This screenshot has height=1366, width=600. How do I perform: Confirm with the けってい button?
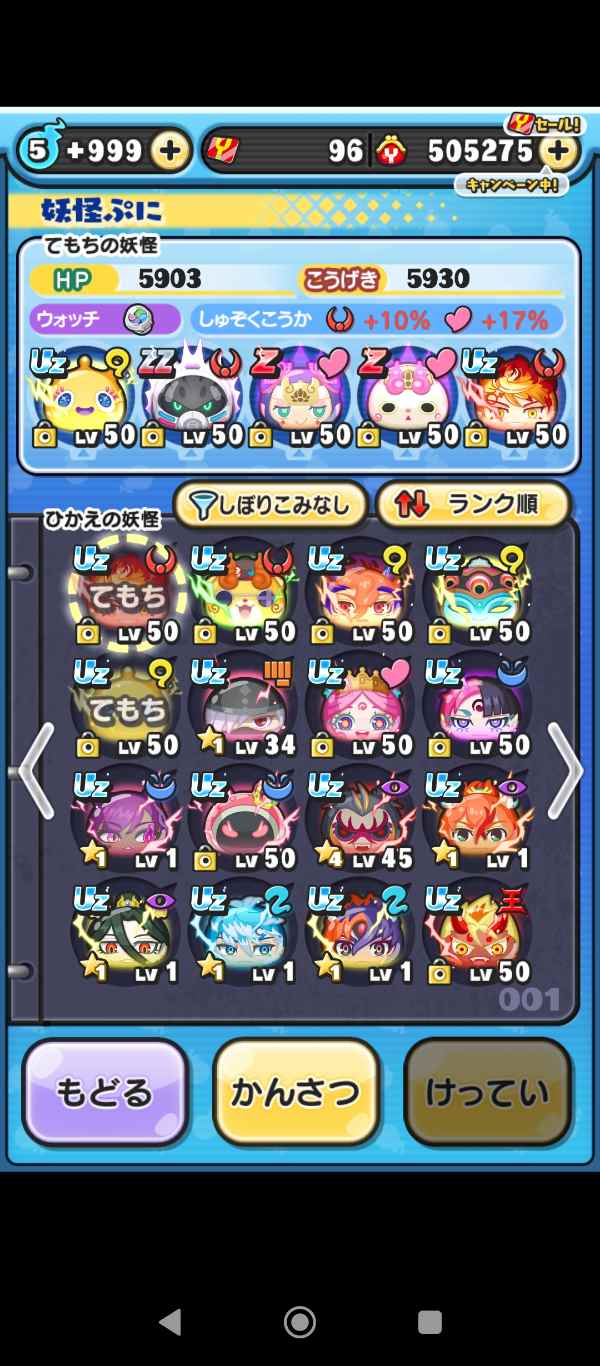tap(487, 1092)
